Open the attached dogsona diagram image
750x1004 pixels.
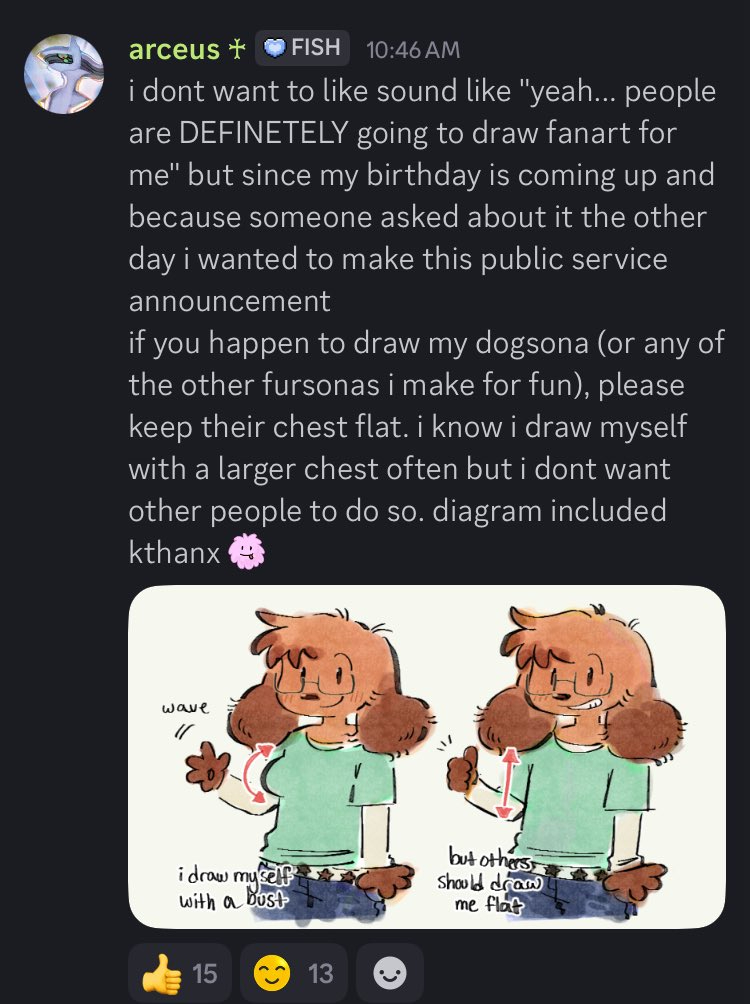coord(427,757)
